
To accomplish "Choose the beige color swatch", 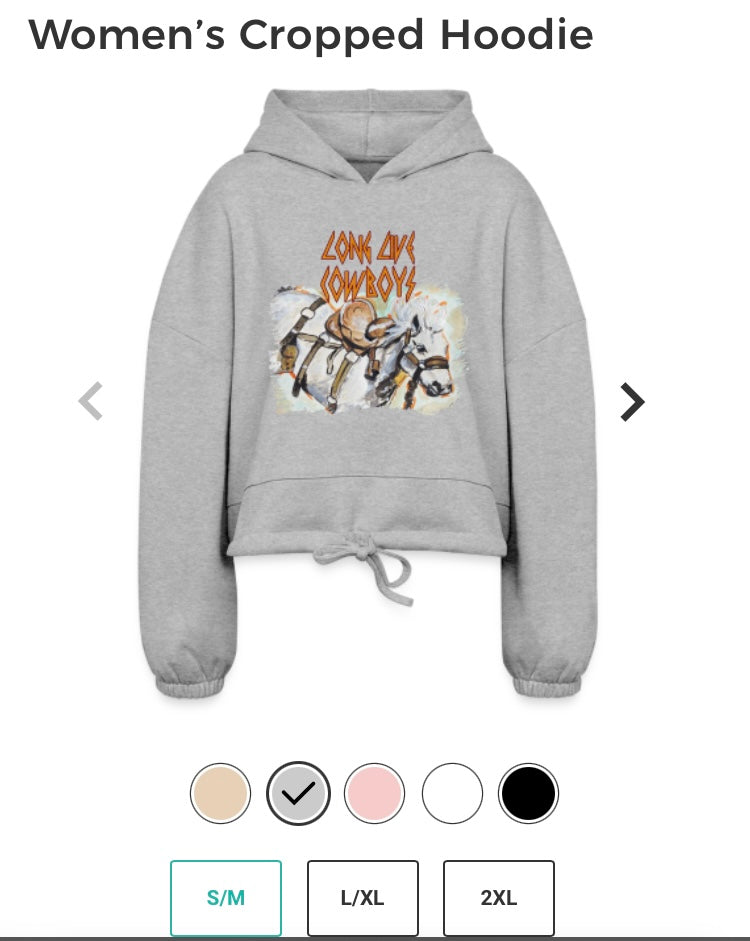I will 220,794.
